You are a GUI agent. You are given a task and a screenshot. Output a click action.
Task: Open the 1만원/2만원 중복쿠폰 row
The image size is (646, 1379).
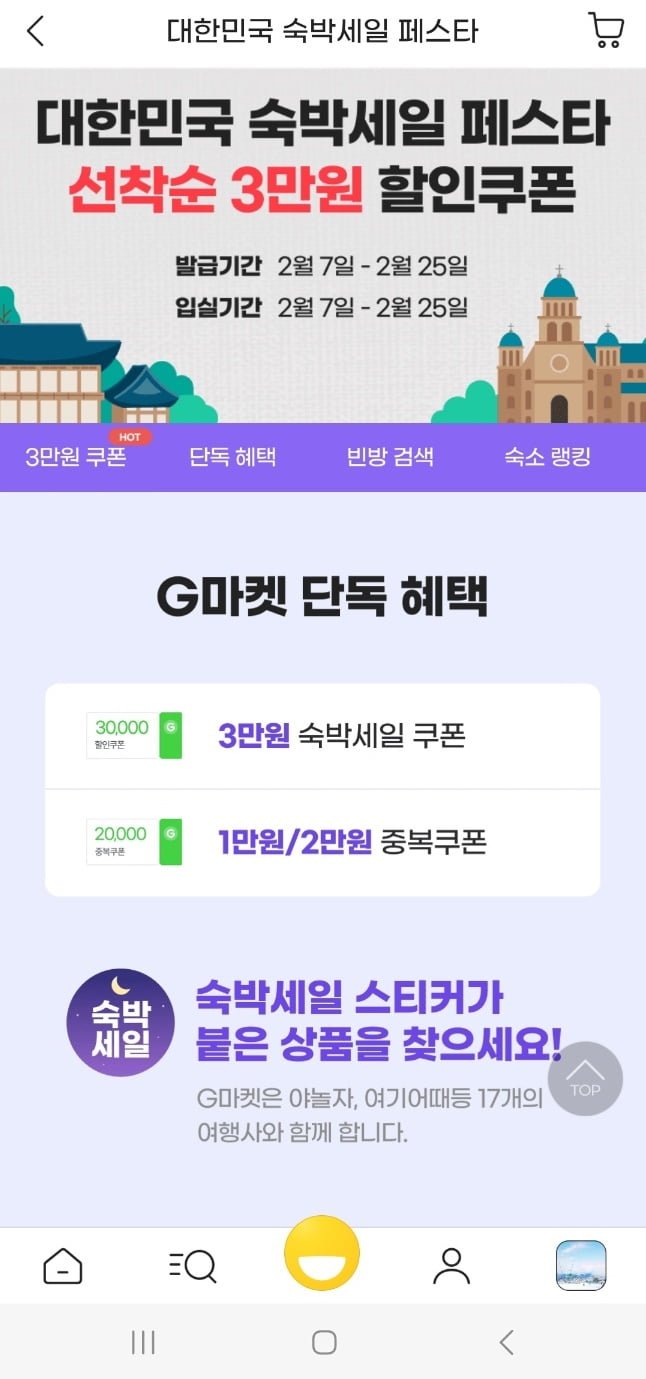click(x=322, y=842)
